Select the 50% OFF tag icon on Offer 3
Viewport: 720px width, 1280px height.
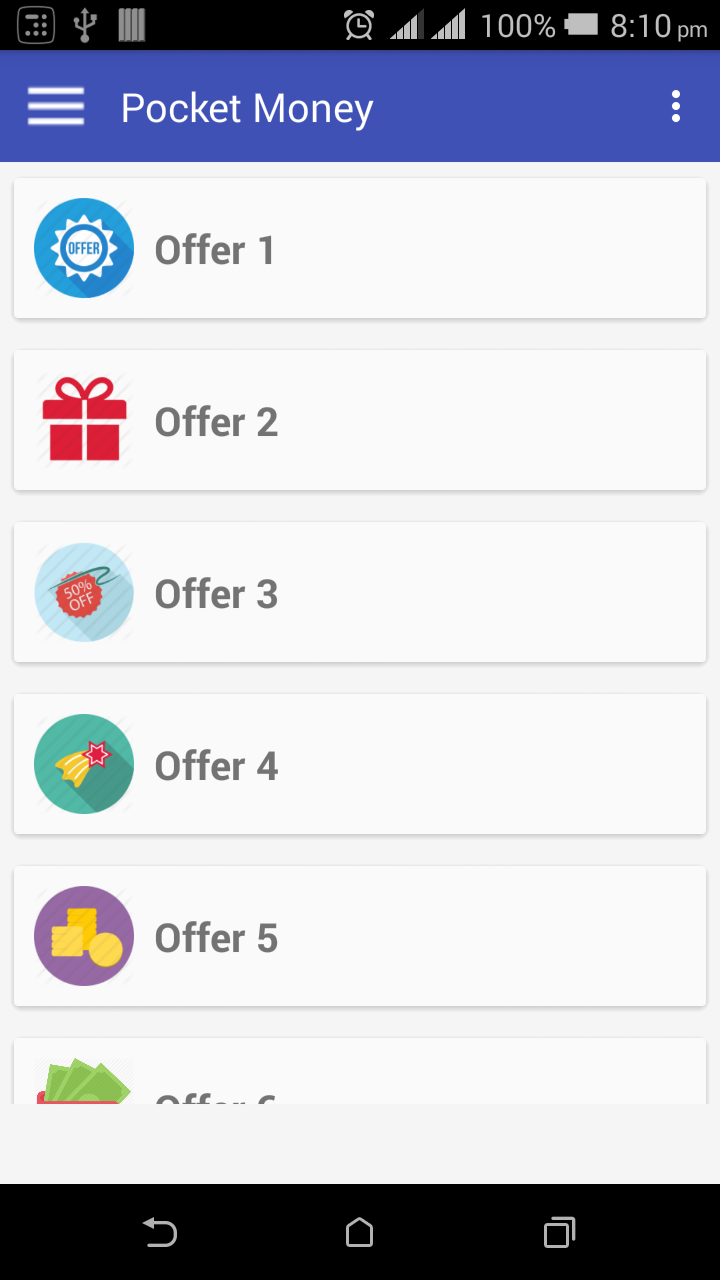84,592
